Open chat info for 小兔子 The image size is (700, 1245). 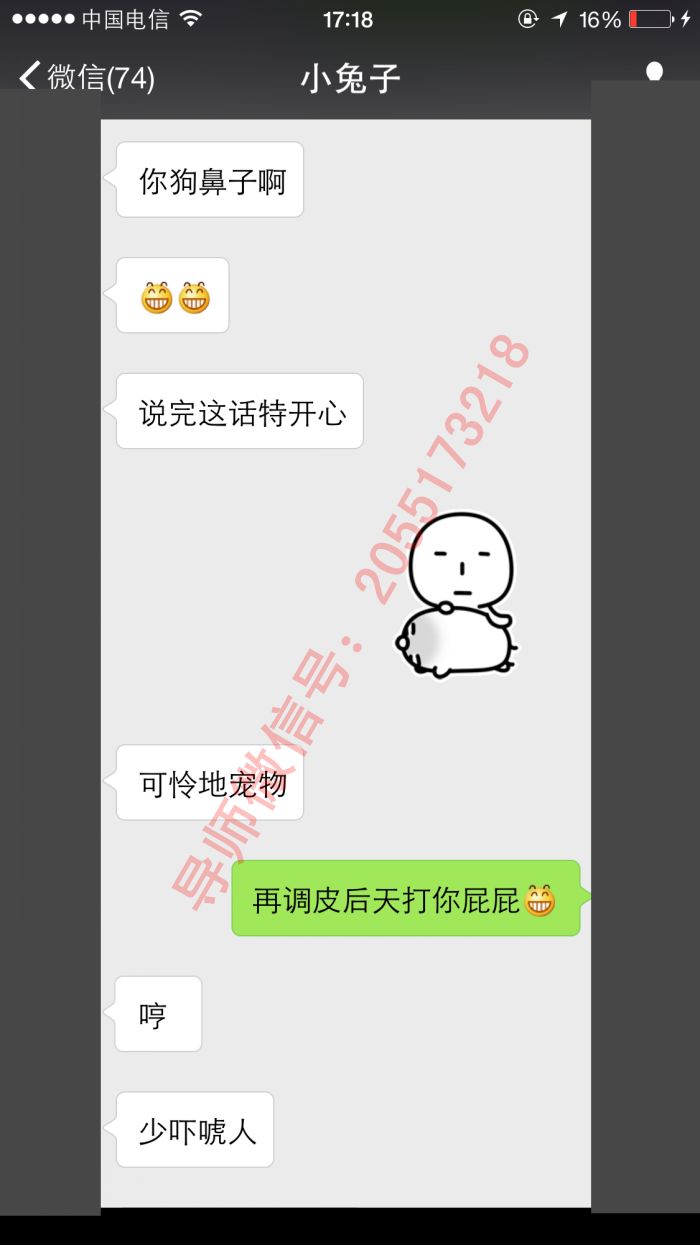click(x=654, y=73)
